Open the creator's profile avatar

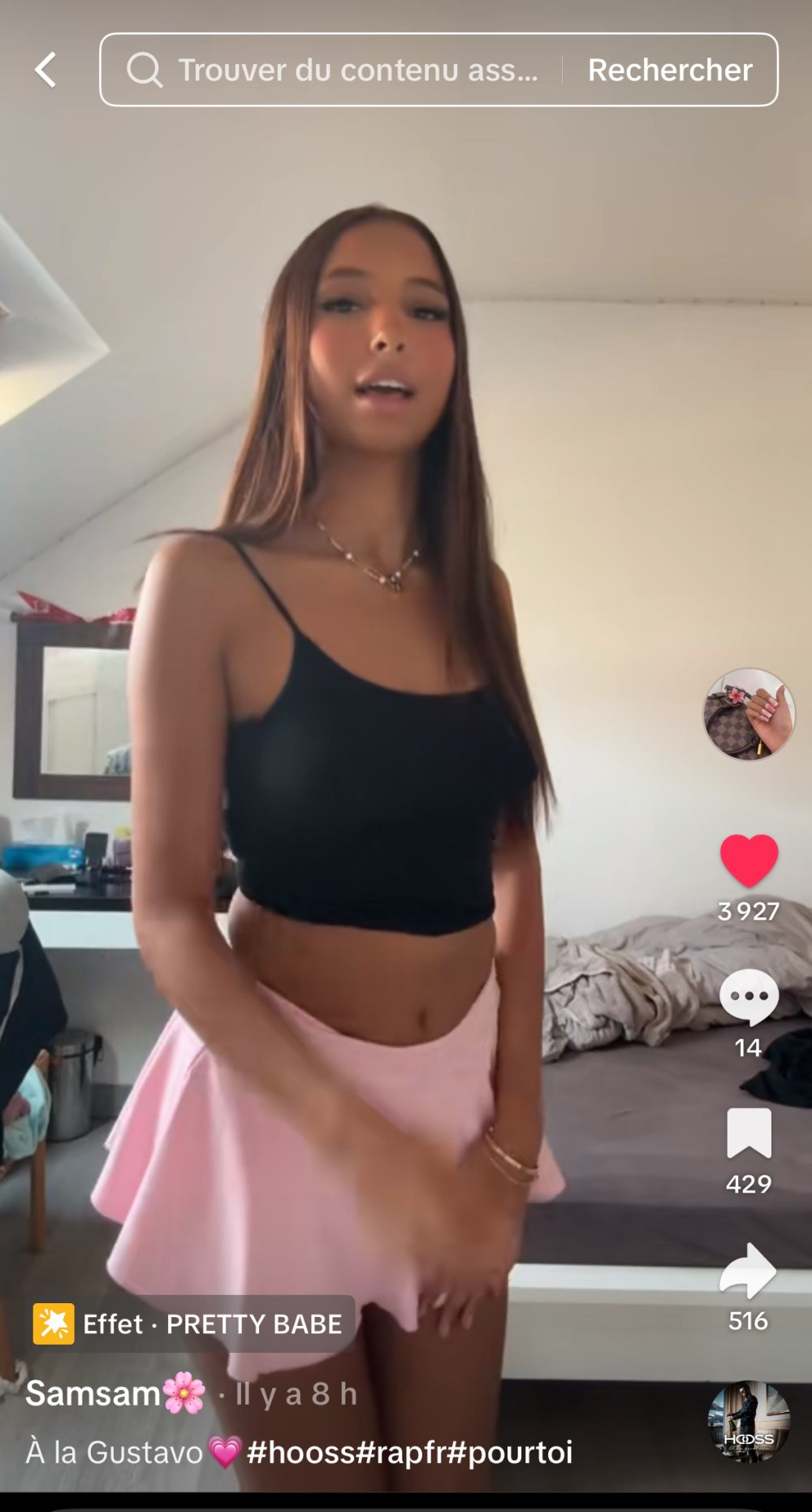pos(749,714)
